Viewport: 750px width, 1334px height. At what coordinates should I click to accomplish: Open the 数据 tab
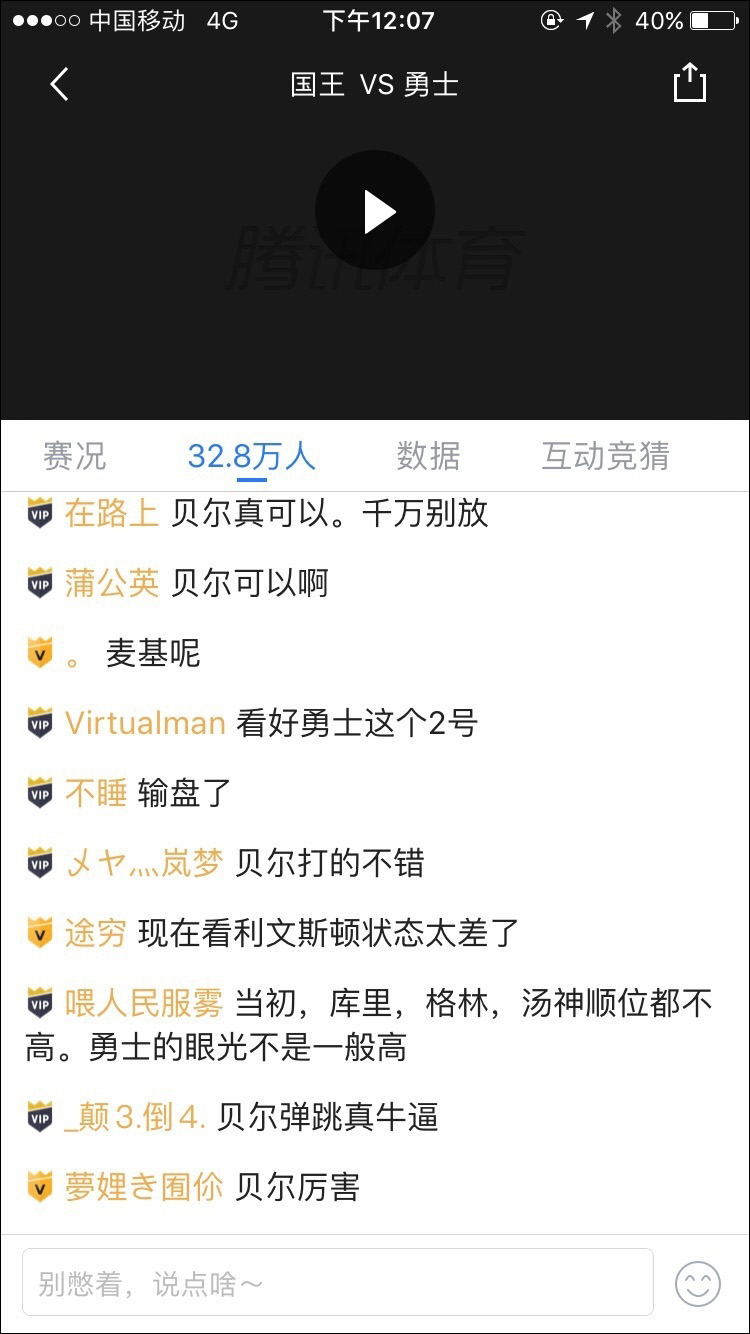click(428, 456)
